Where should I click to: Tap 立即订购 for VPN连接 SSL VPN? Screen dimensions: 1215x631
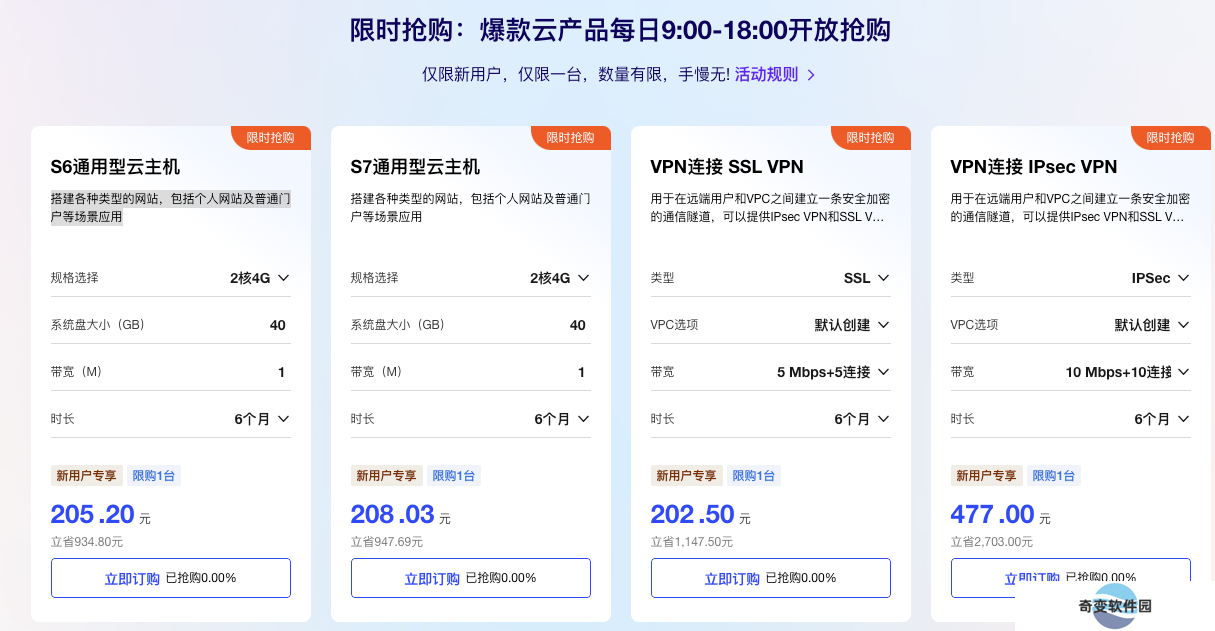pos(733,578)
